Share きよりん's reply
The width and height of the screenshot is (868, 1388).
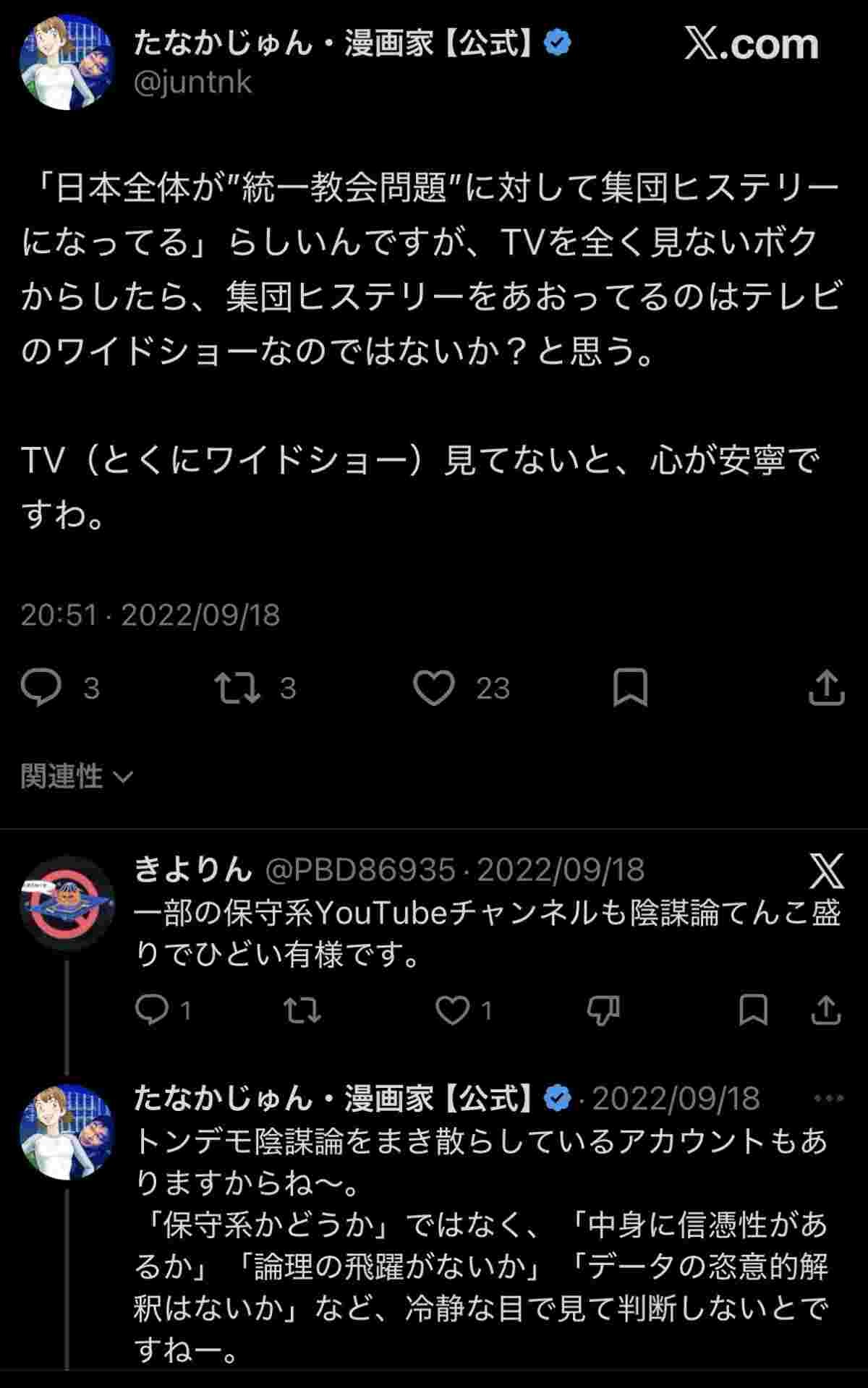[x=826, y=1010]
